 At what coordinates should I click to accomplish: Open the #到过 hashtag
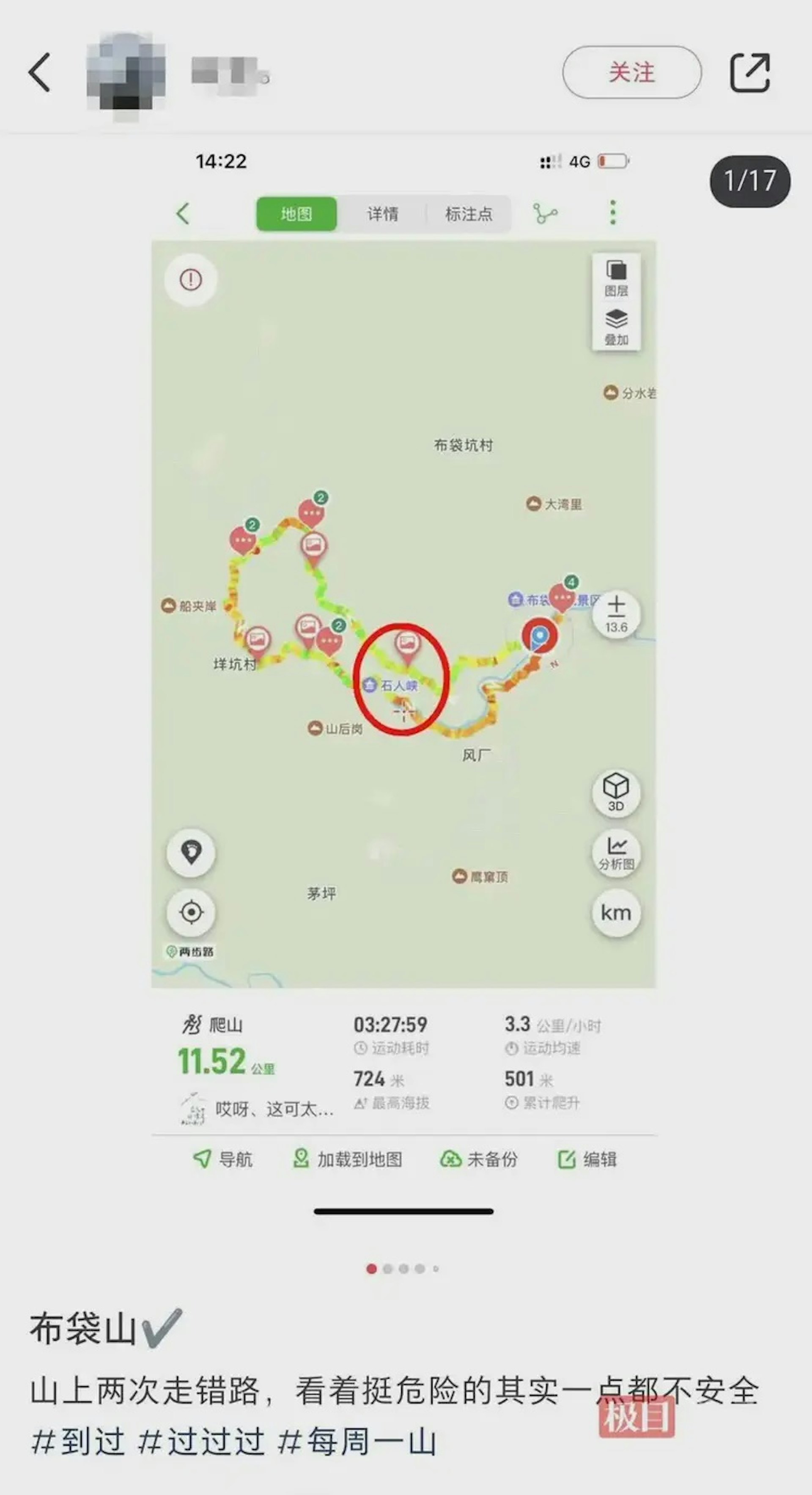(78, 1442)
